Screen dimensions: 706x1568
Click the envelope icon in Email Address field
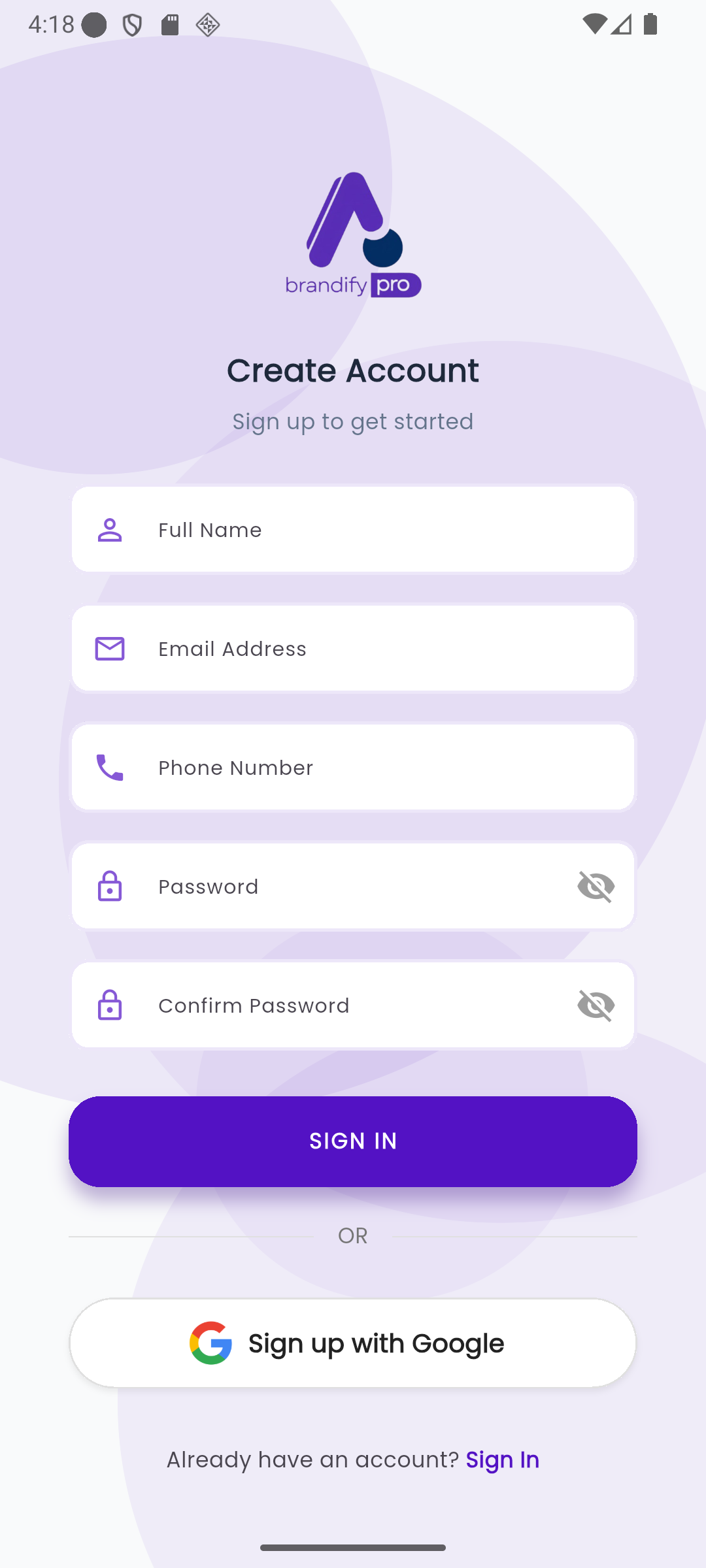point(110,648)
